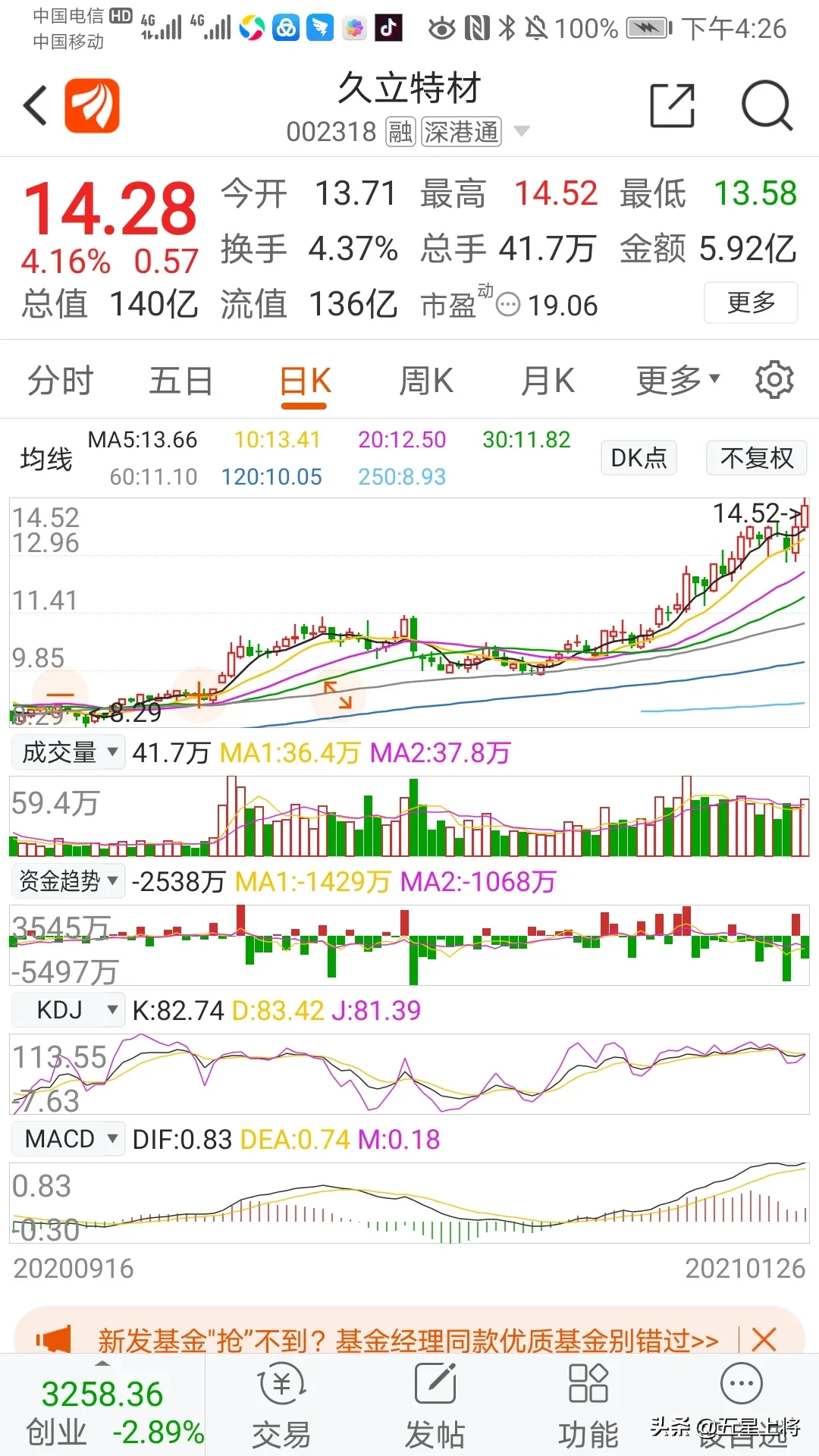
Task: Dismiss the fund promotion banner
Action: pos(764,1339)
